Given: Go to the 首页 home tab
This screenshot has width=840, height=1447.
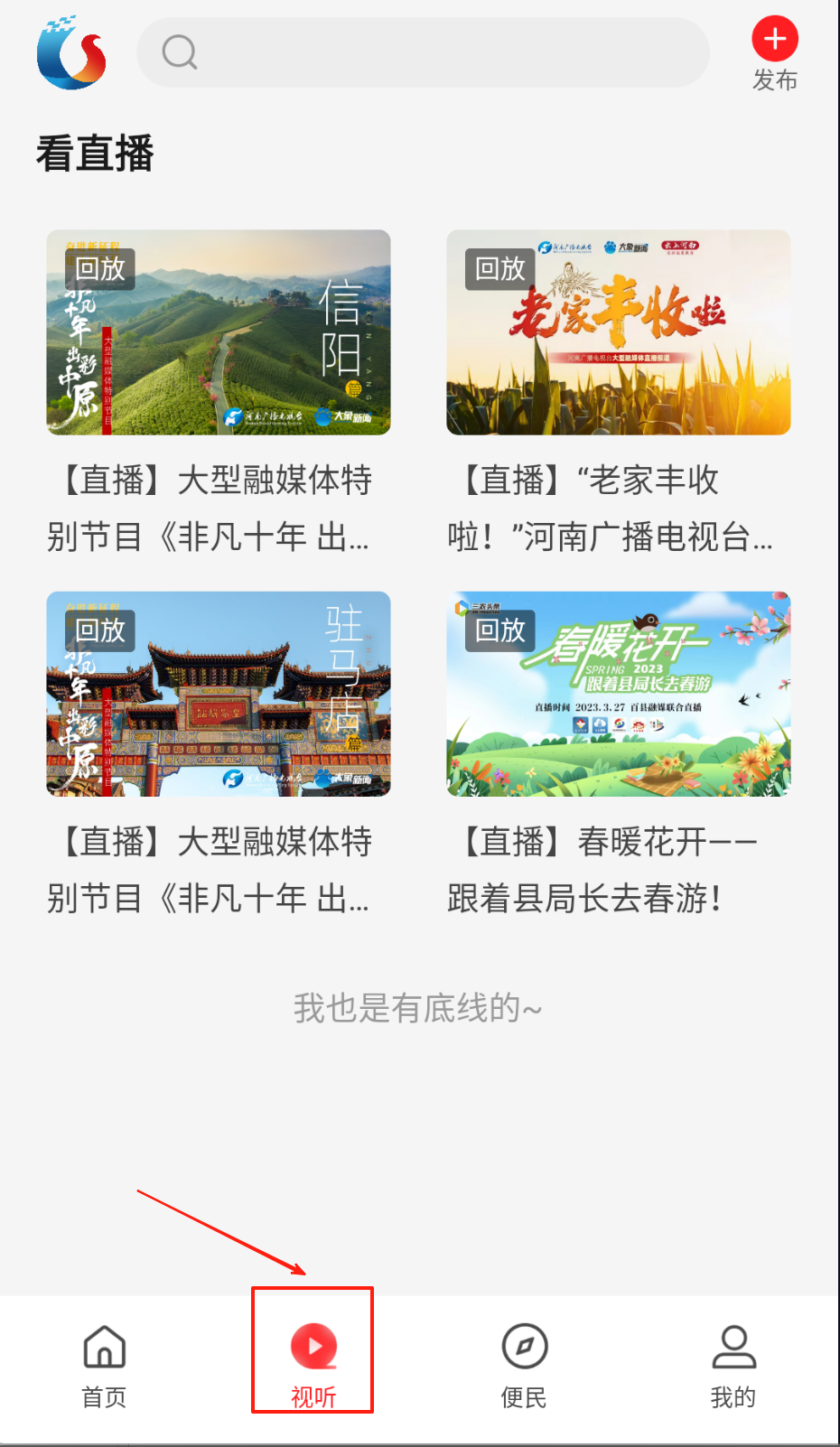Looking at the screenshot, I should 104,1366.
